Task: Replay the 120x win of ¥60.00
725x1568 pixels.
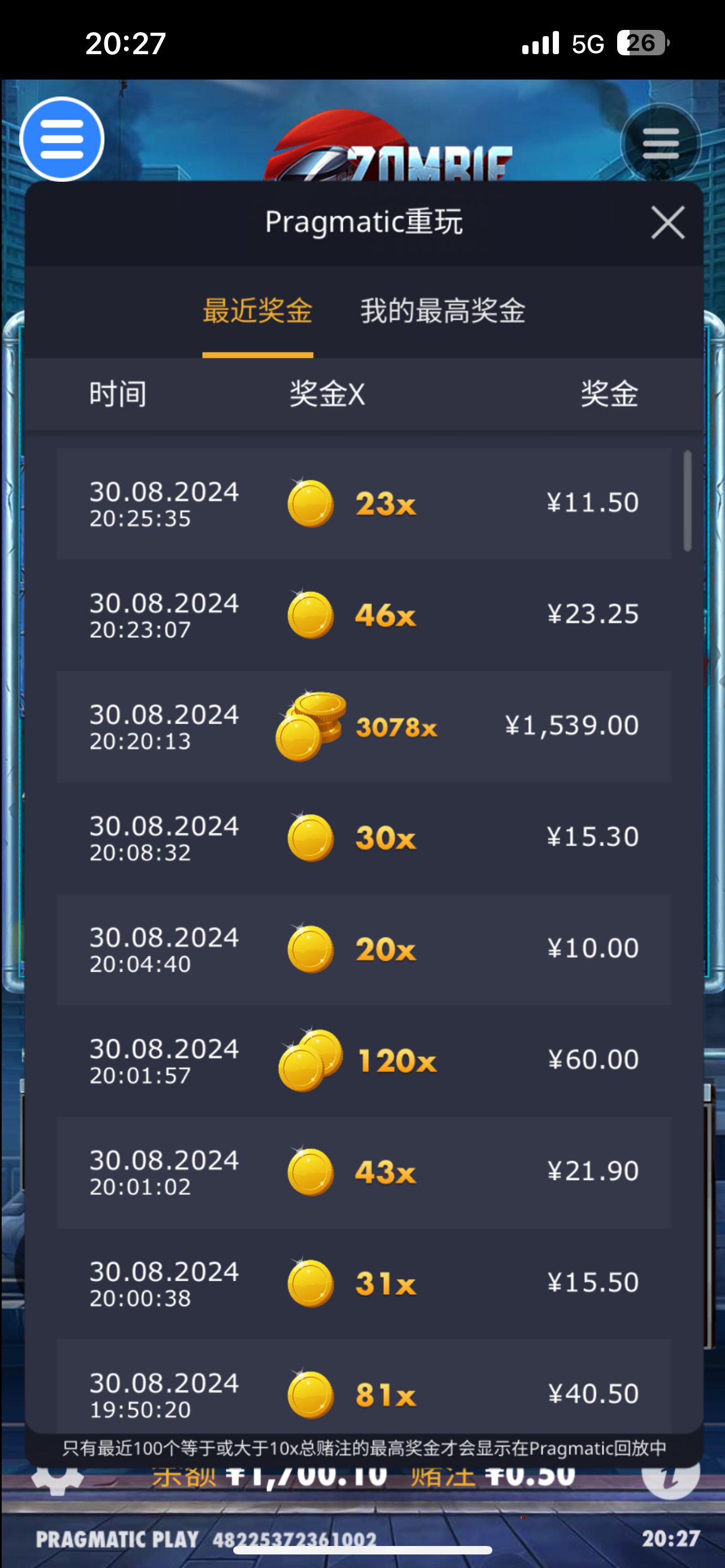Action: click(364, 1061)
